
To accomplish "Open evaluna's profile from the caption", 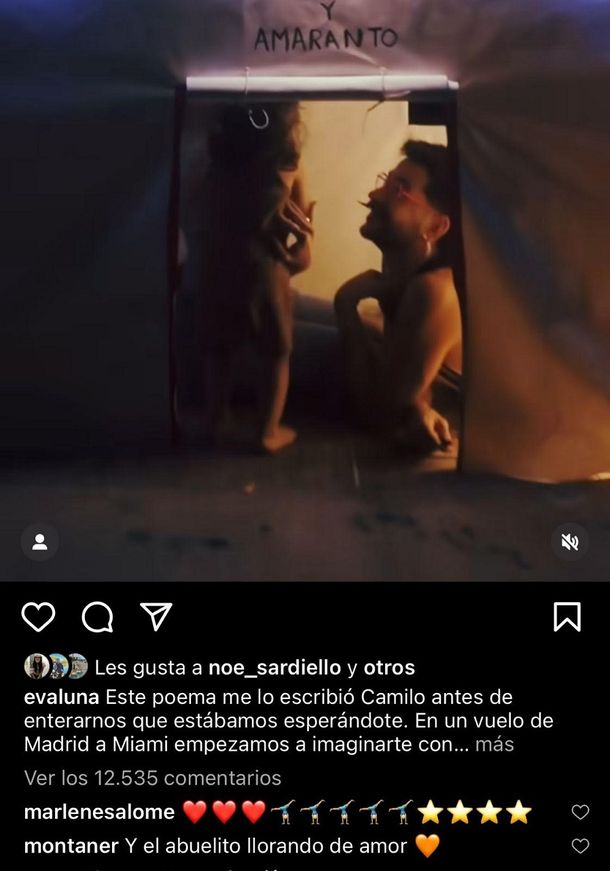I will tap(61, 697).
